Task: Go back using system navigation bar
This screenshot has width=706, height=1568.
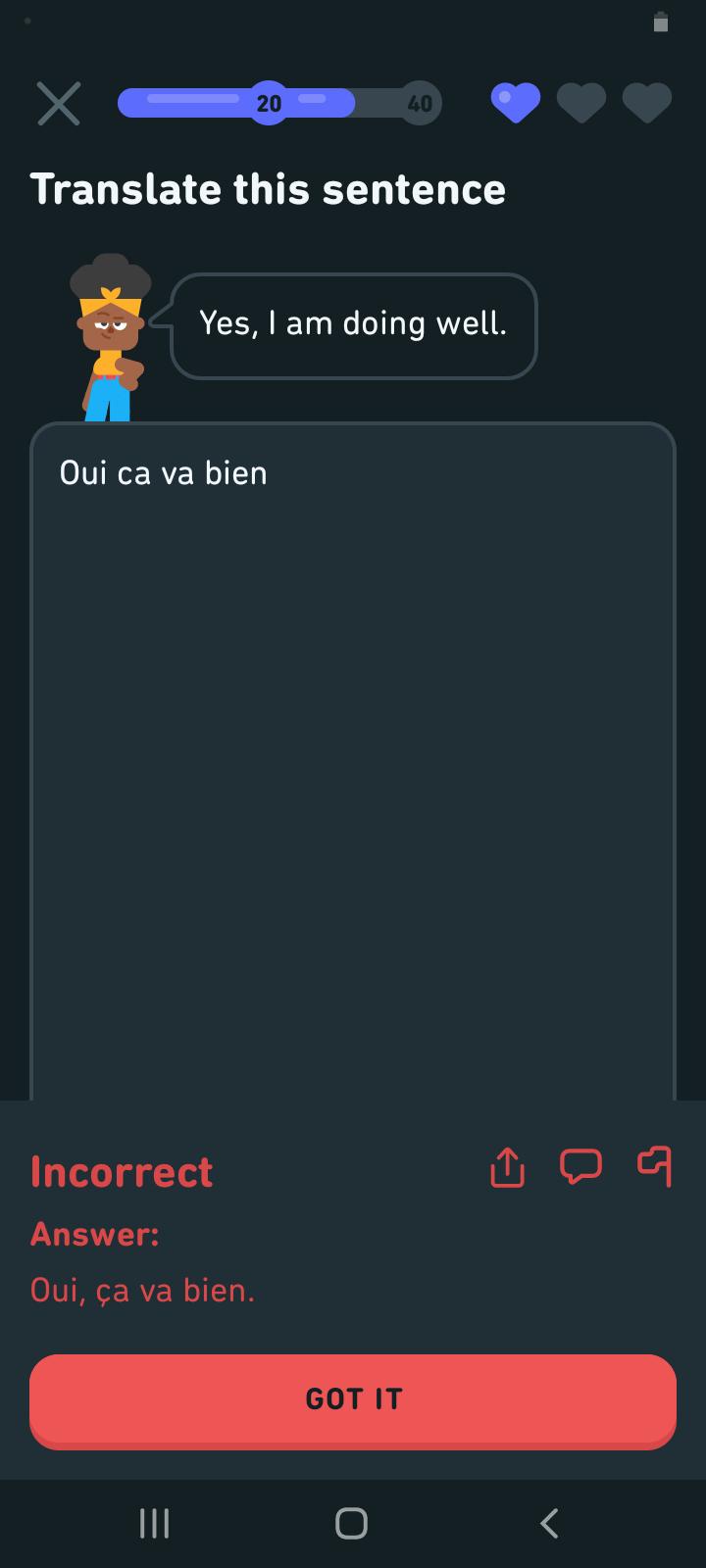Action: pyautogui.click(x=549, y=1523)
